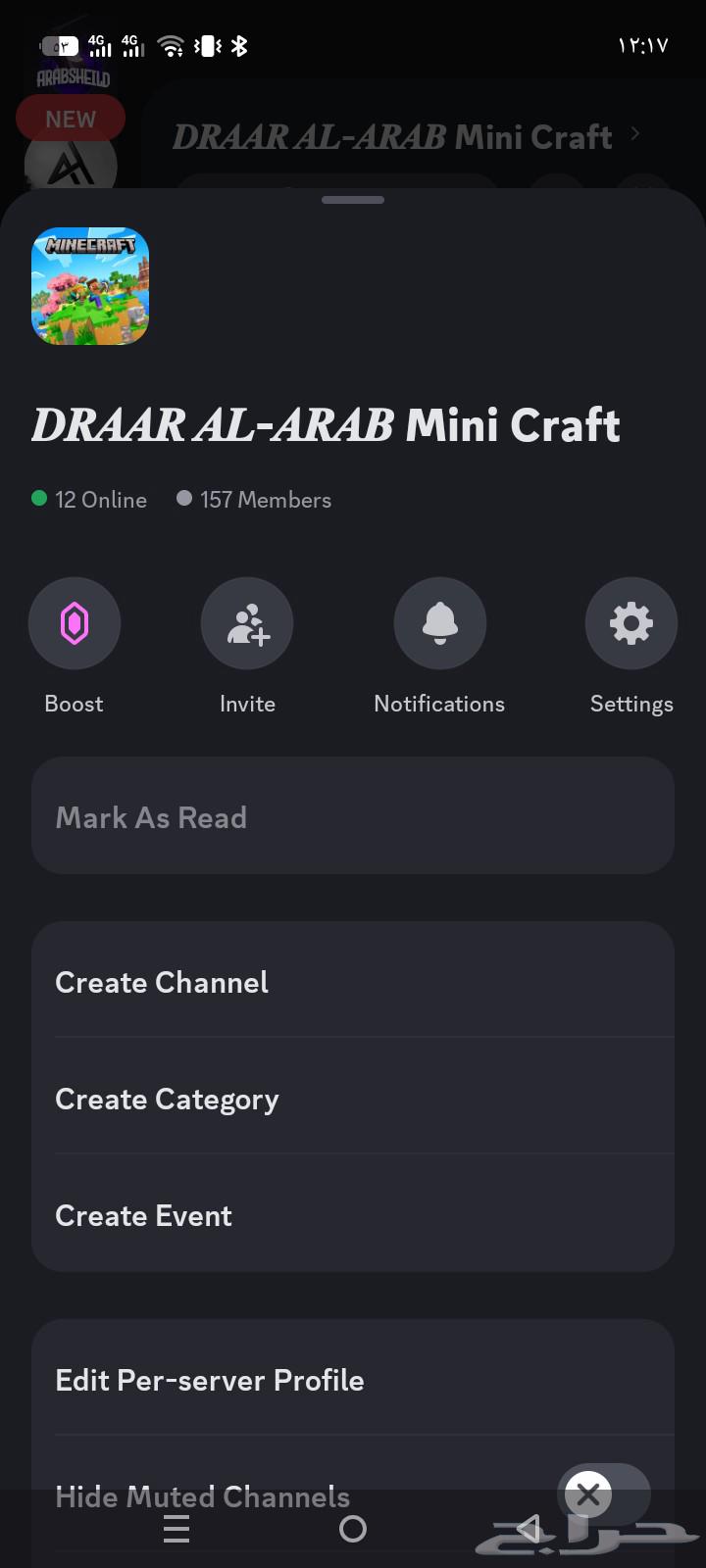Viewport: 706px width, 1568px height.
Task: Tap the members status dot indicator
Action: pyautogui.click(x=183, y=498)
